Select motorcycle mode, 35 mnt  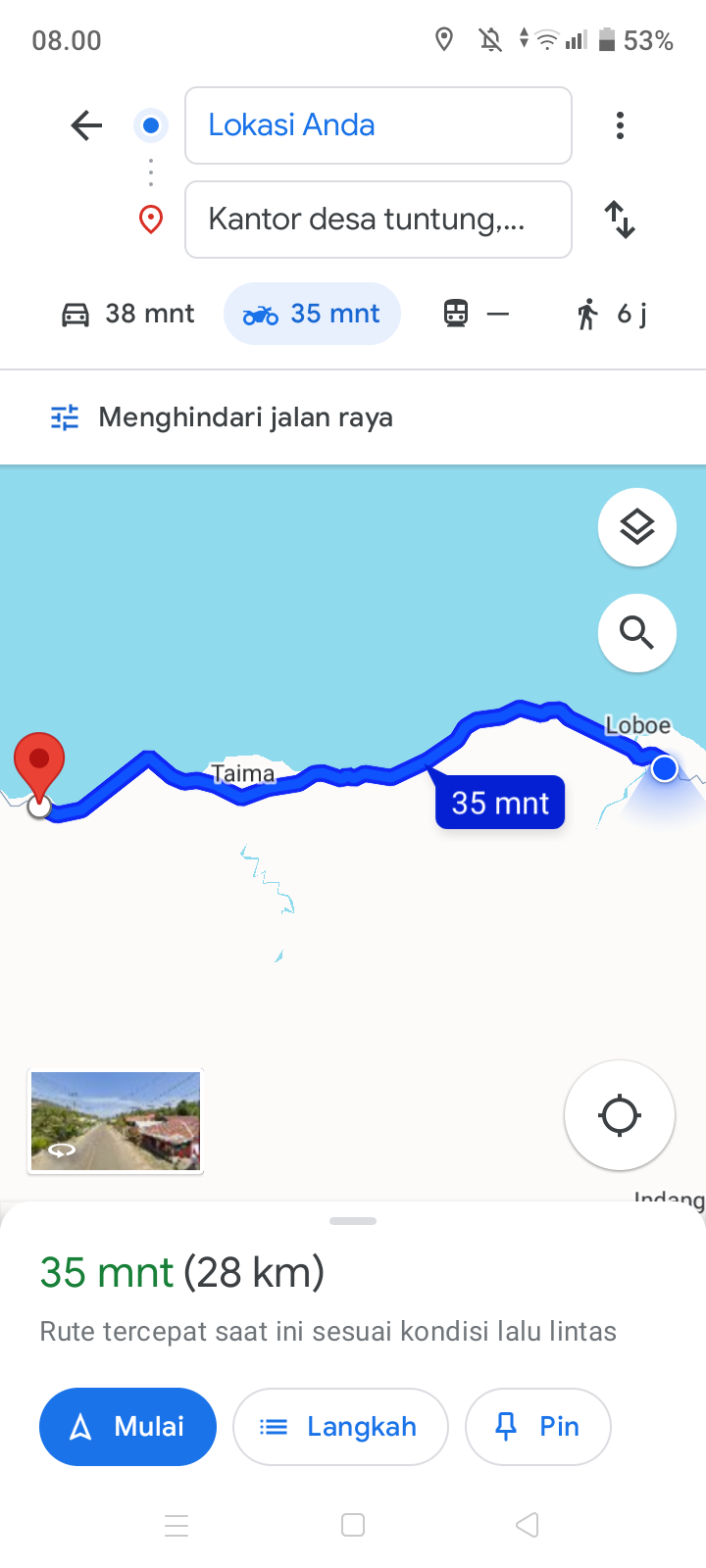tap(312, 314)
